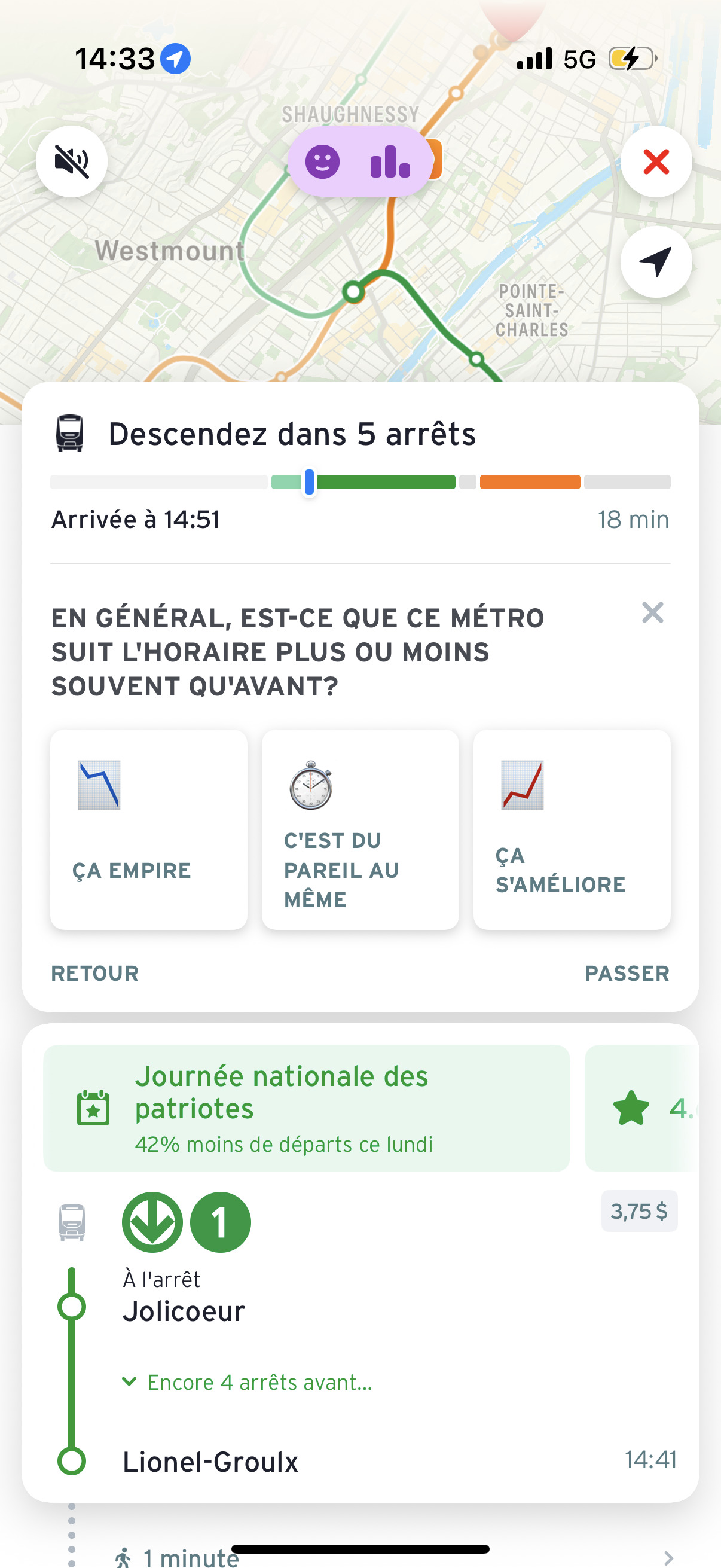Image resolution: width=721 pixels, height=1568 pixels.
Task: Skip the question with PASSER
Action: 627,973
